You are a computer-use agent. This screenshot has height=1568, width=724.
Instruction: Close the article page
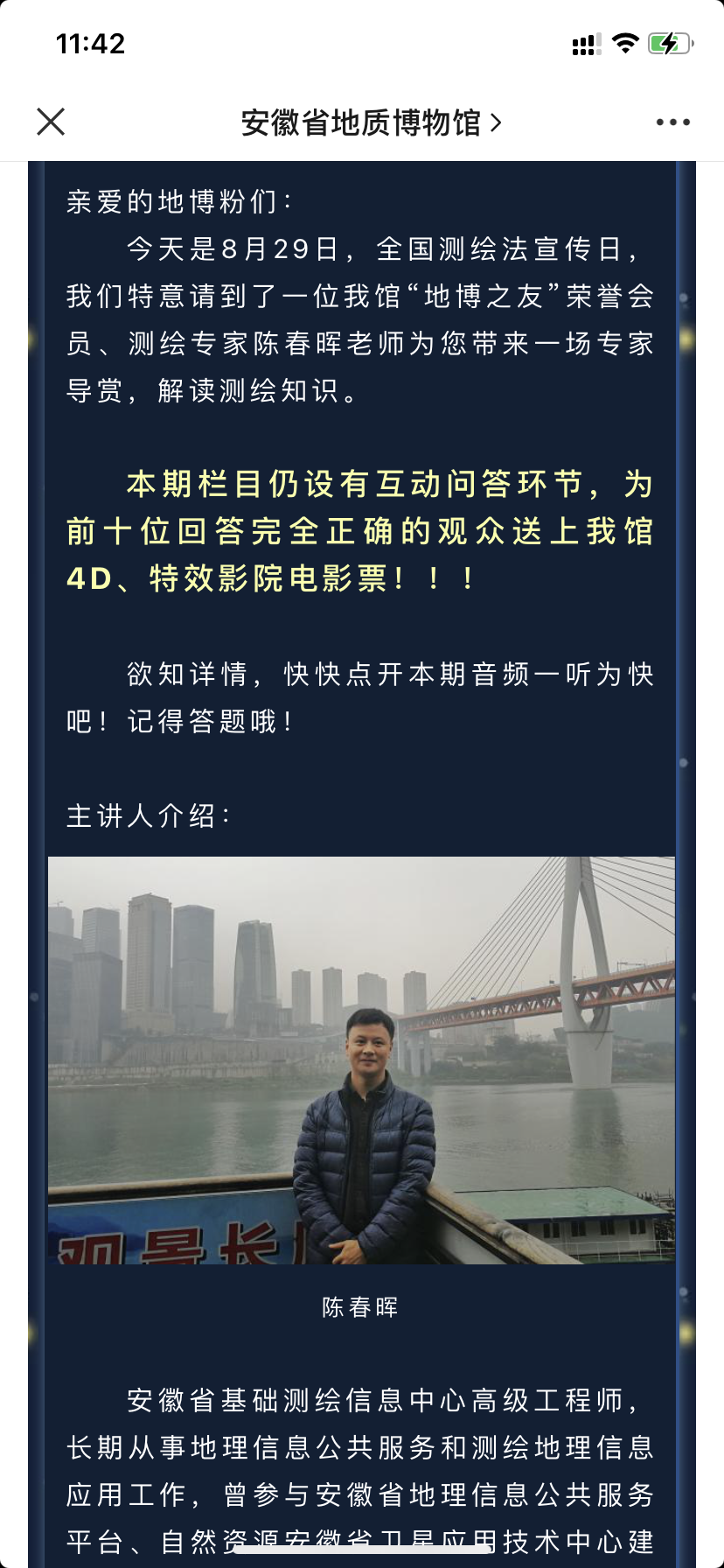point(51,122)
